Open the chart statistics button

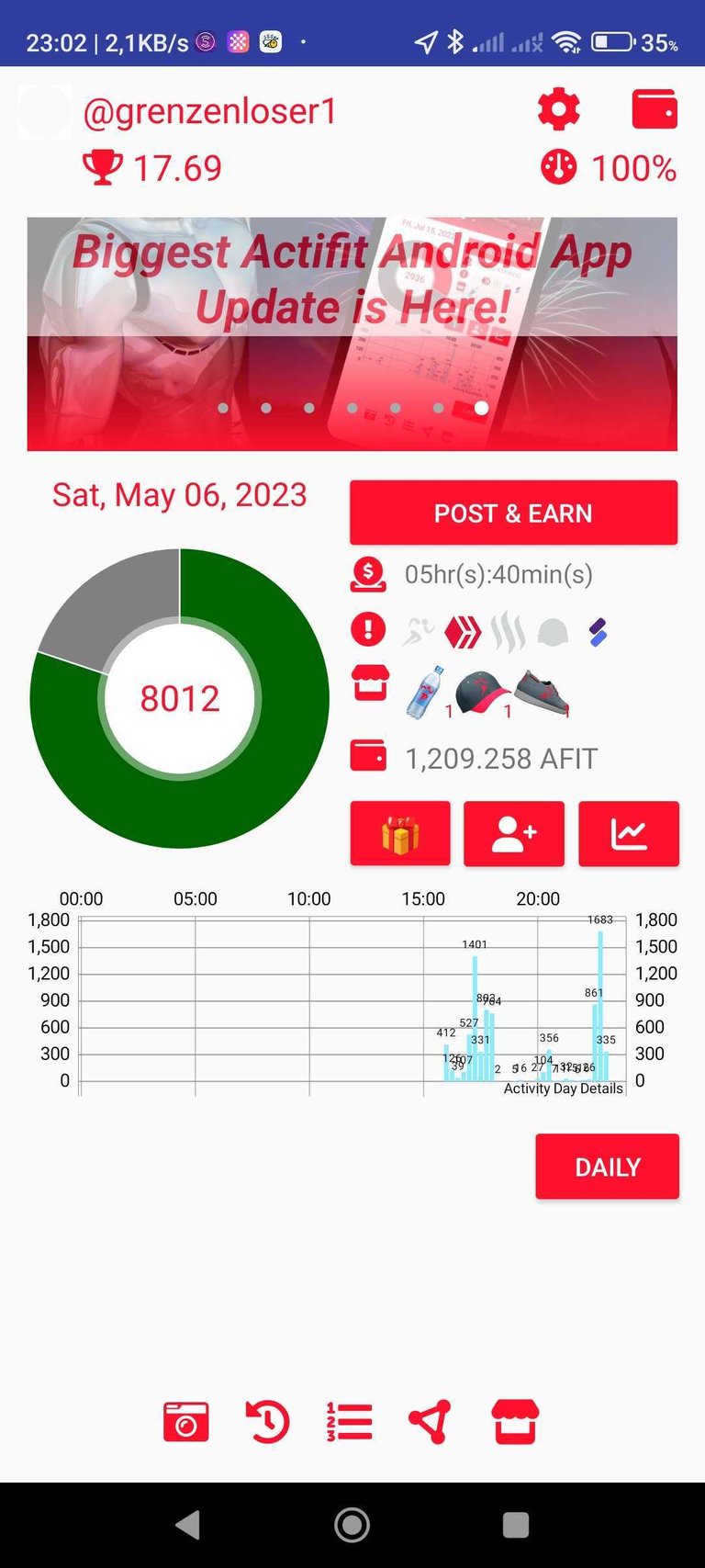tap(629, 834)
